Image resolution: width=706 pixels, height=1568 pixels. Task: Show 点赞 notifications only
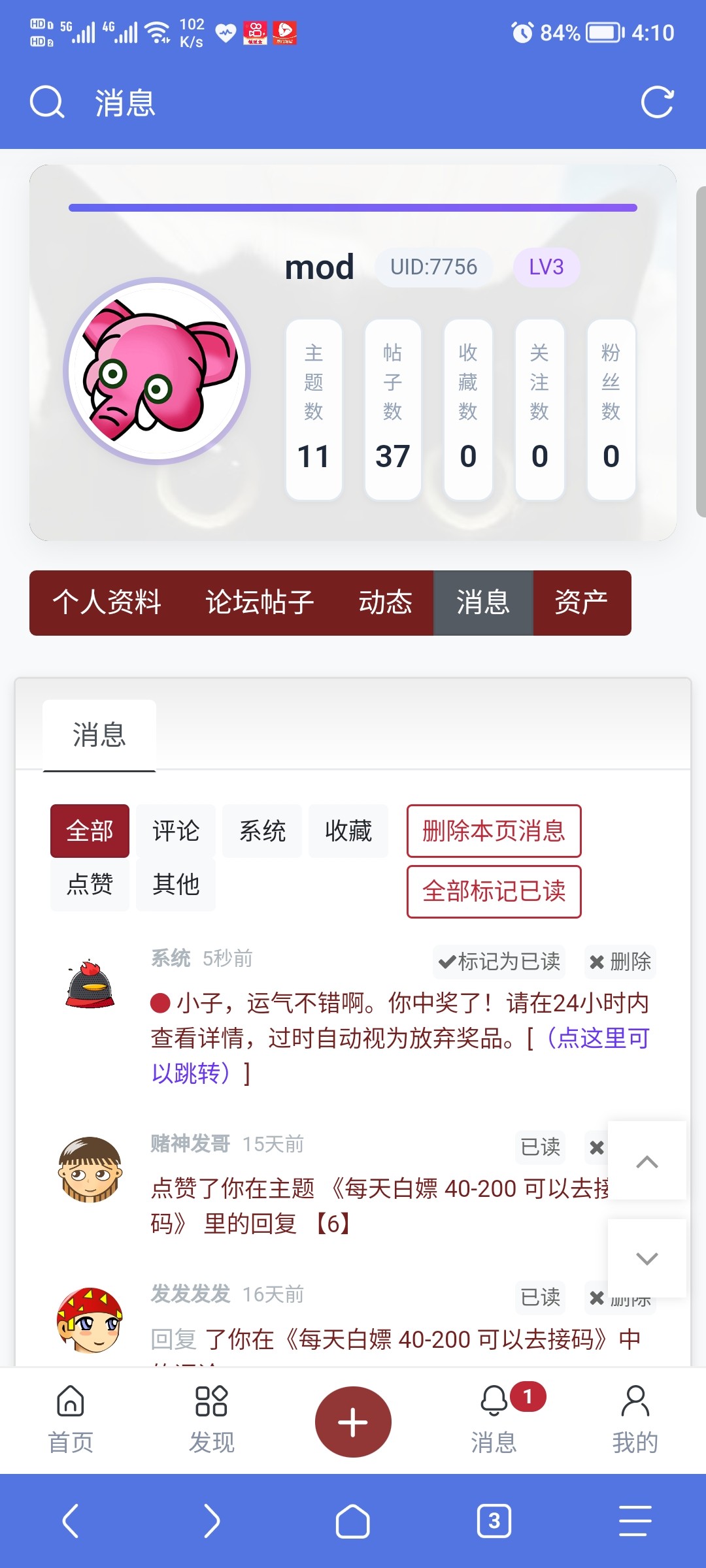point(90,885)
